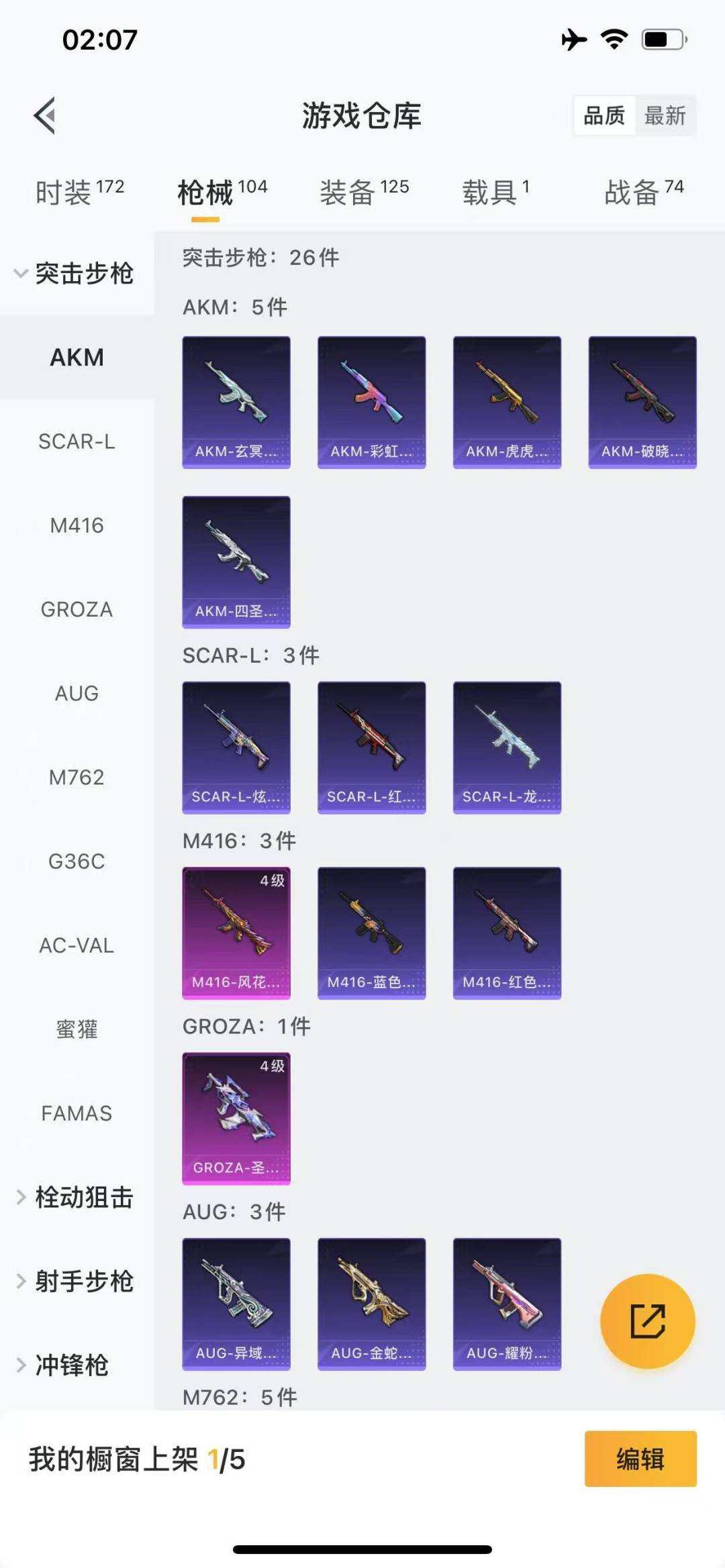
Task: Sort warehouse by 品质
Action: [x=604, y=116]
